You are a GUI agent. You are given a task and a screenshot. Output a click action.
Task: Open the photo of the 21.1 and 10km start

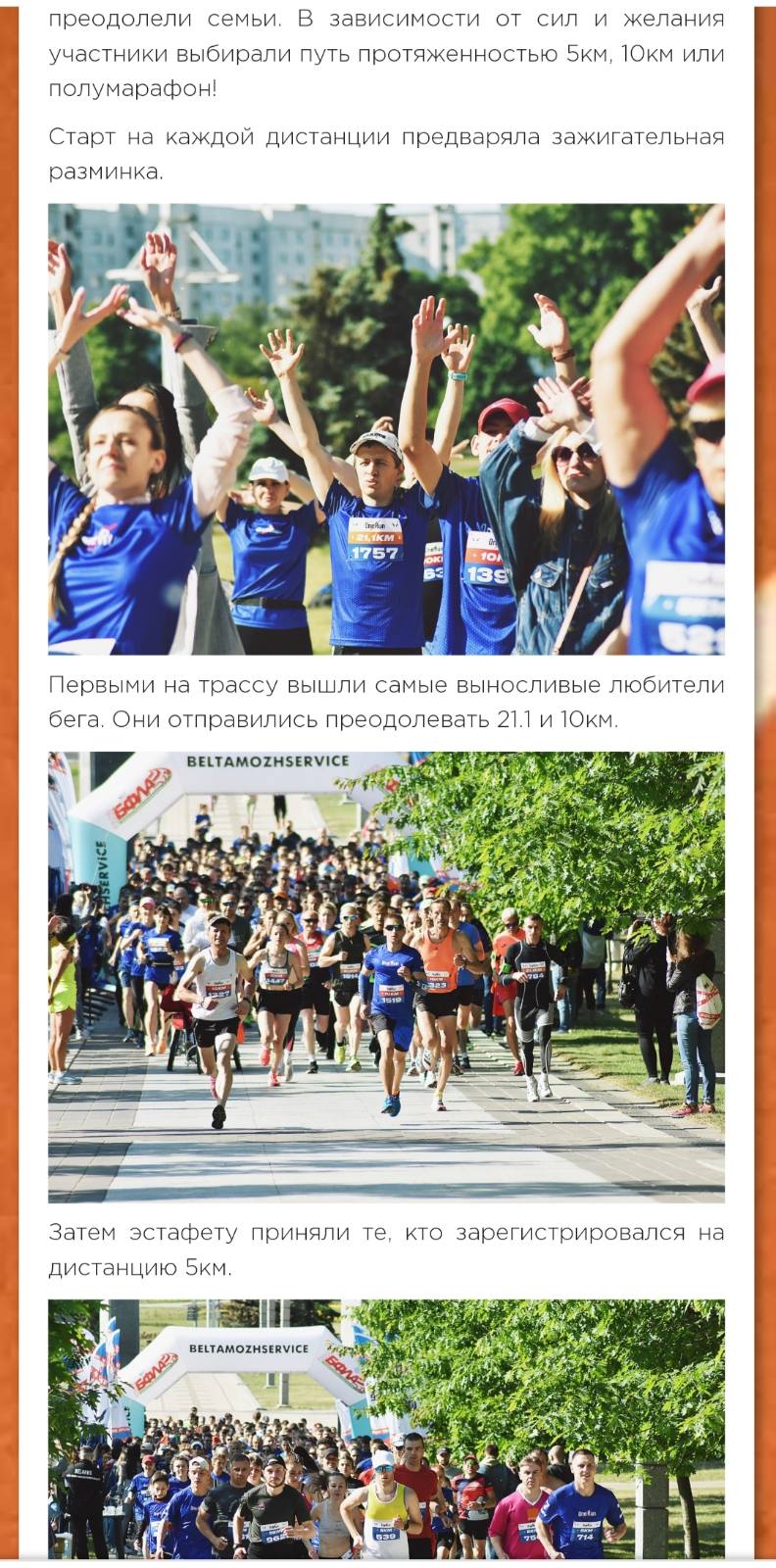(x=386, y=976)
